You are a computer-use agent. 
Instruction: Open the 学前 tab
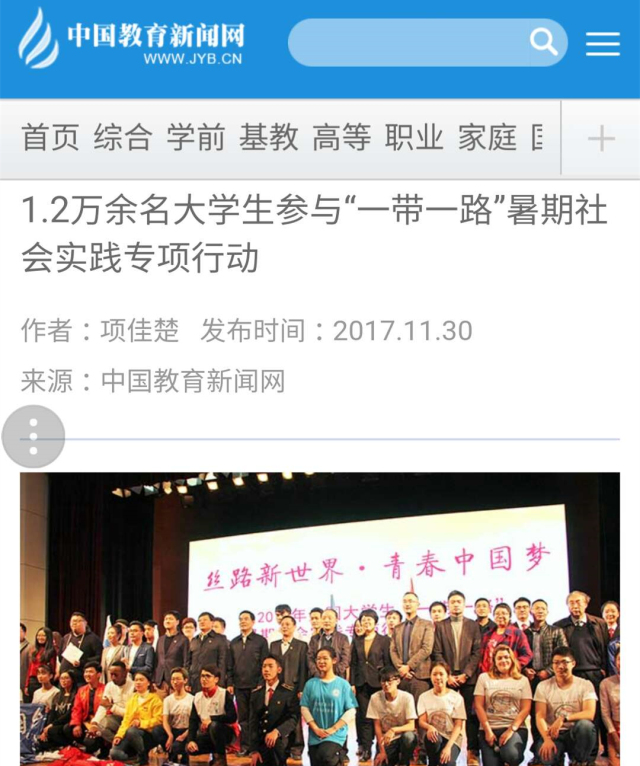pyautogui.click(x=196, y=138)
